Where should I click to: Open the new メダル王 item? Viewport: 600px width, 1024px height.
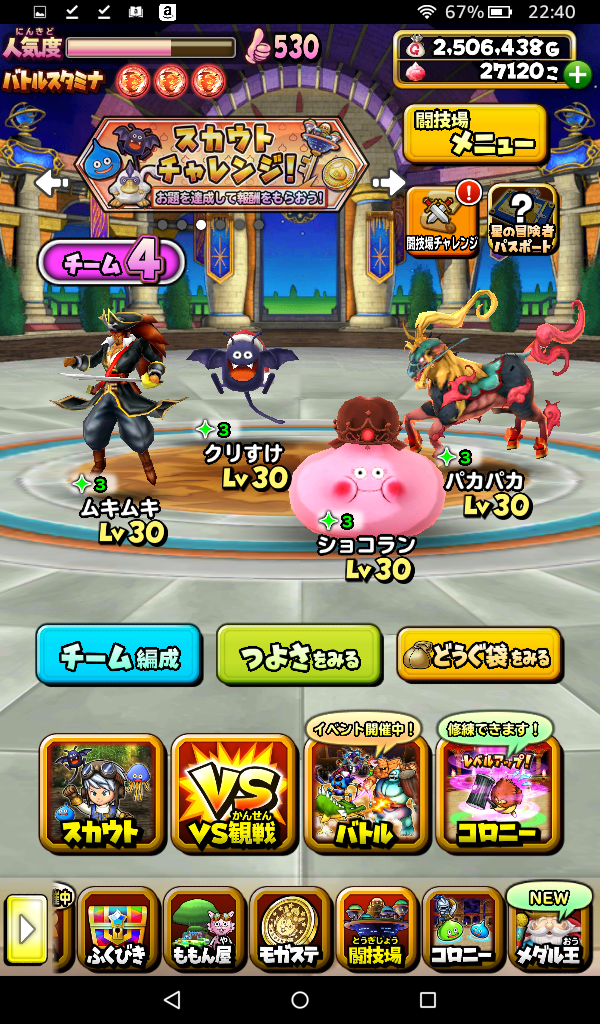click(x=548, y=930)
